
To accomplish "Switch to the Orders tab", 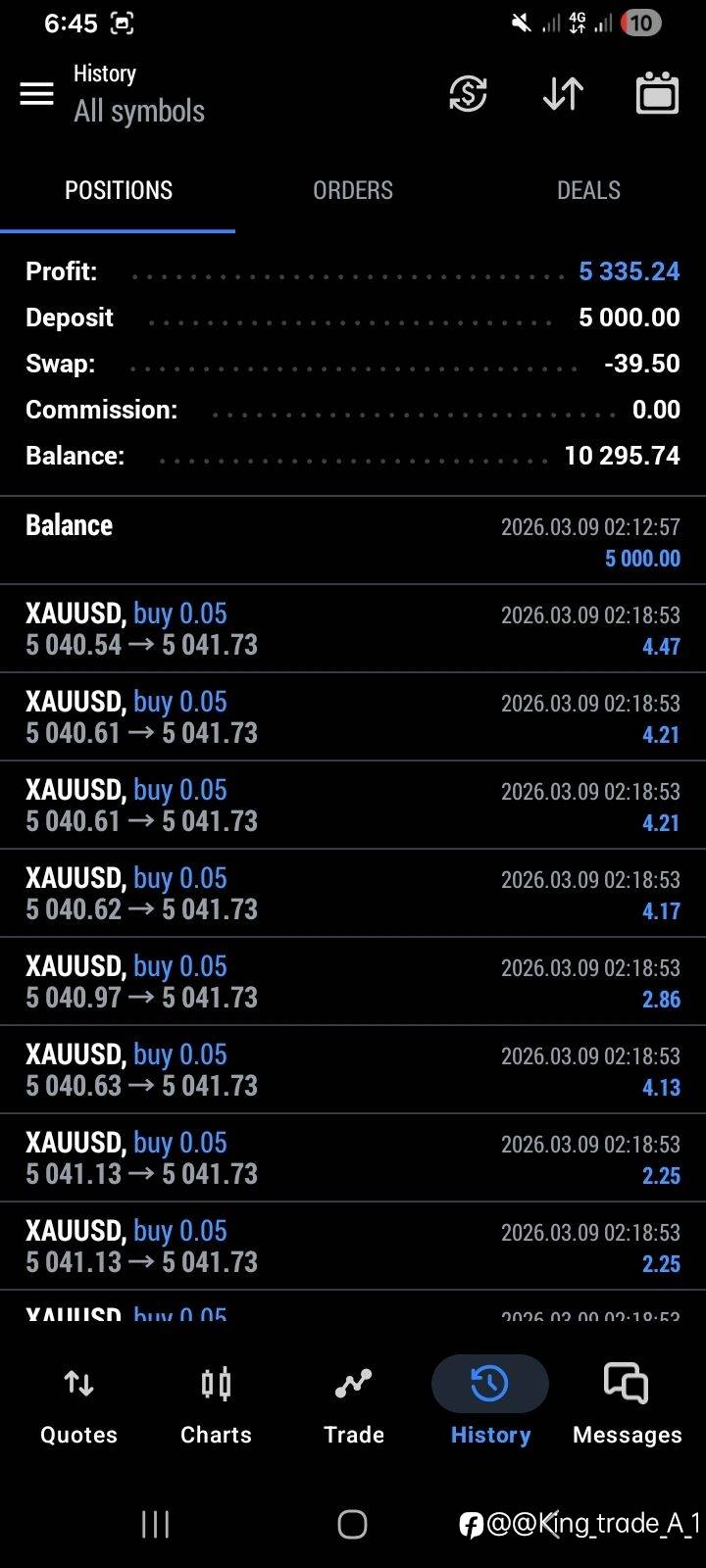I will pyautogui.click(x=353, y=190).
